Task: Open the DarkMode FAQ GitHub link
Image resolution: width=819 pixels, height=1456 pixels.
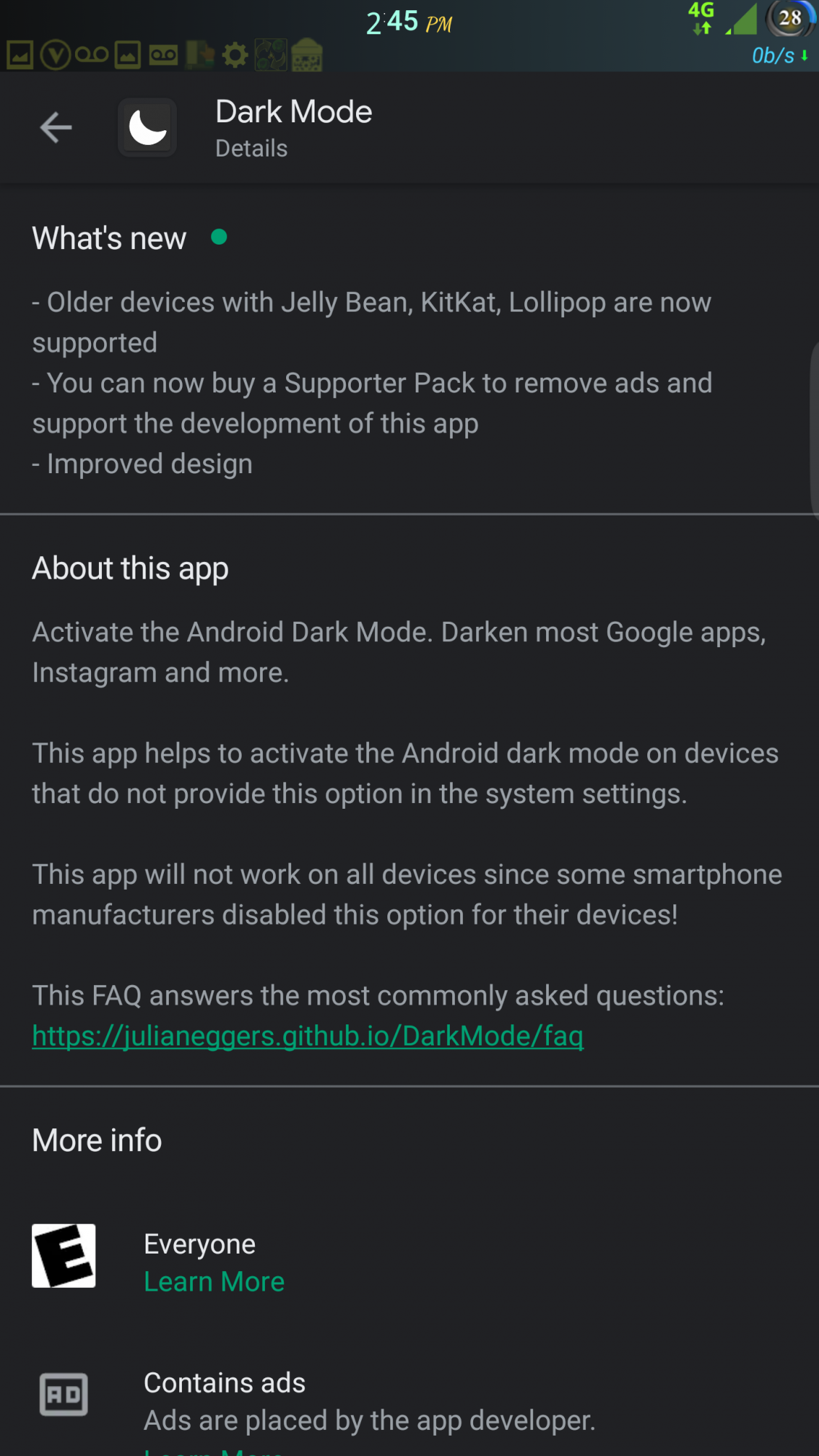Action: 308,1035
